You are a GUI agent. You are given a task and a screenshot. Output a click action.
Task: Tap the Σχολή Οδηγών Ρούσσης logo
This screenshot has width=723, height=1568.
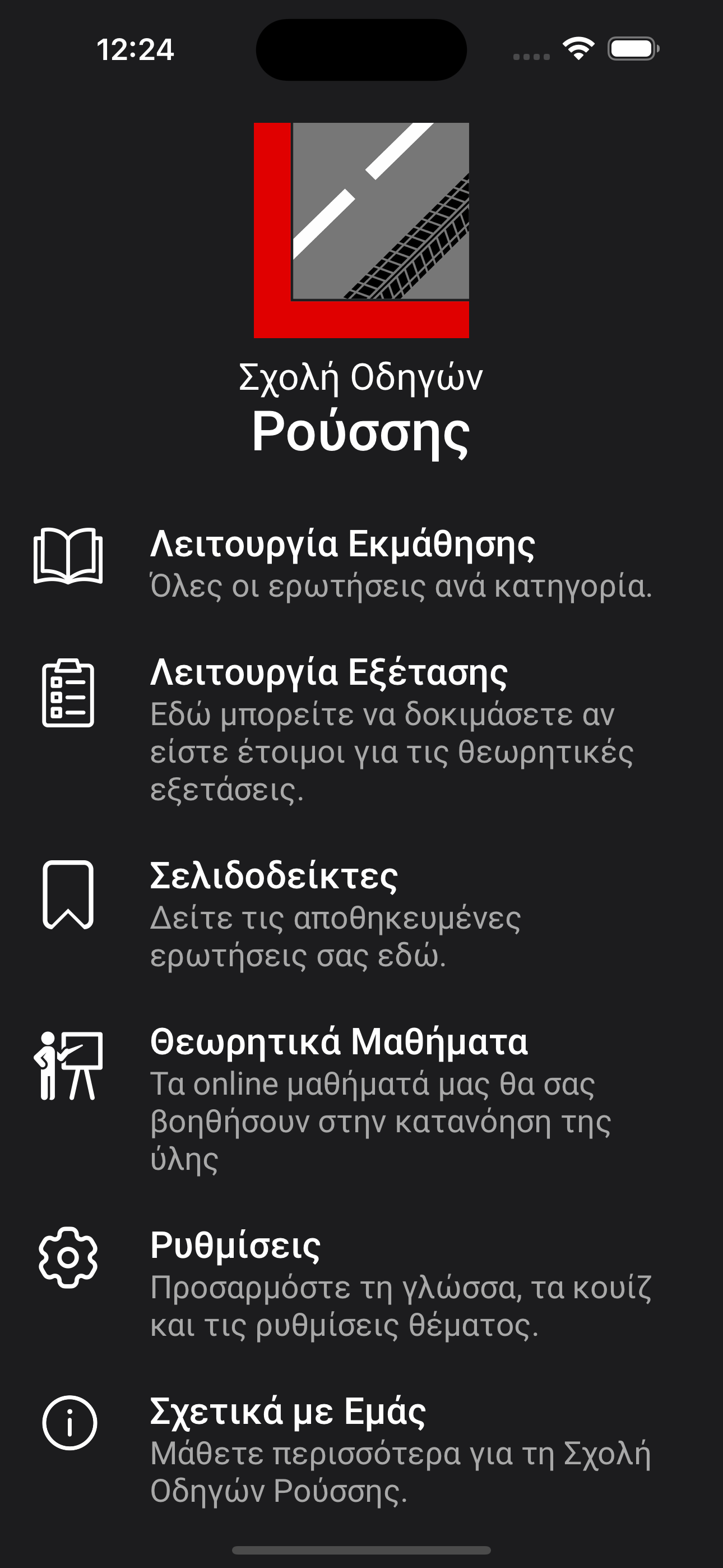(x=361, y=229)
